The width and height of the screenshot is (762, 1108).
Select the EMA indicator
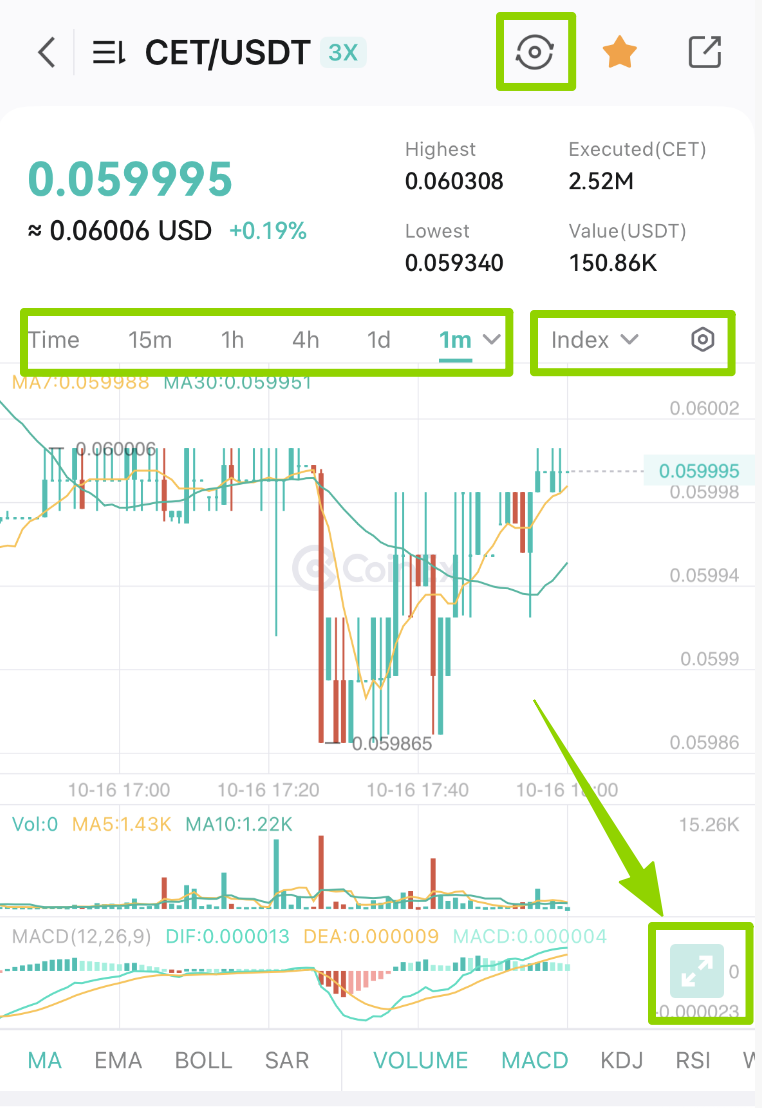pos(118,1061)
